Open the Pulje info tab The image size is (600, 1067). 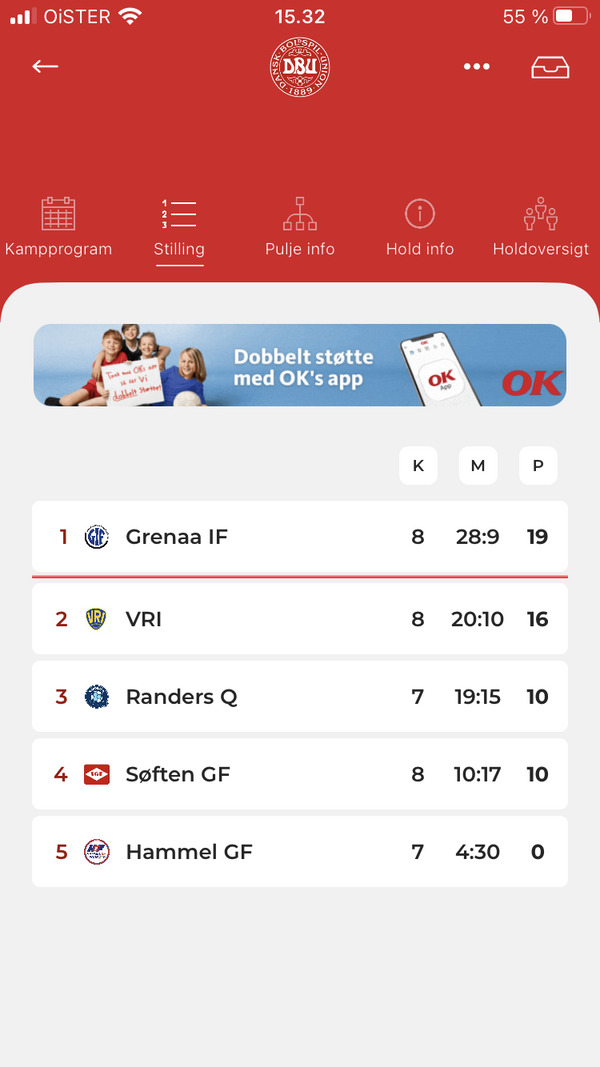click(300, 227)
